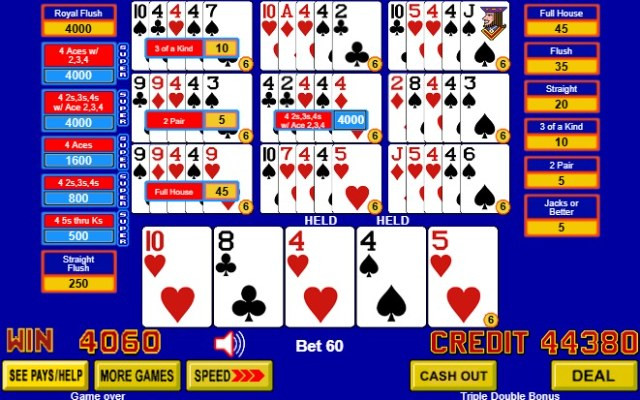Tap the DEAL button
This screenshot has height=400, width=640.
pyautogui.click(x=594, y=375)
